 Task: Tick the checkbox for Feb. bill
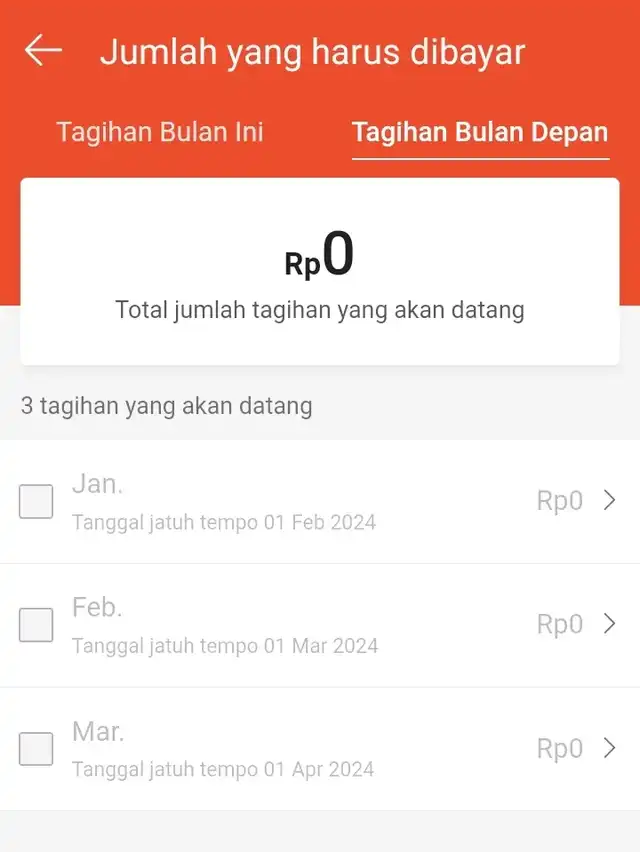tap(36, 625)
